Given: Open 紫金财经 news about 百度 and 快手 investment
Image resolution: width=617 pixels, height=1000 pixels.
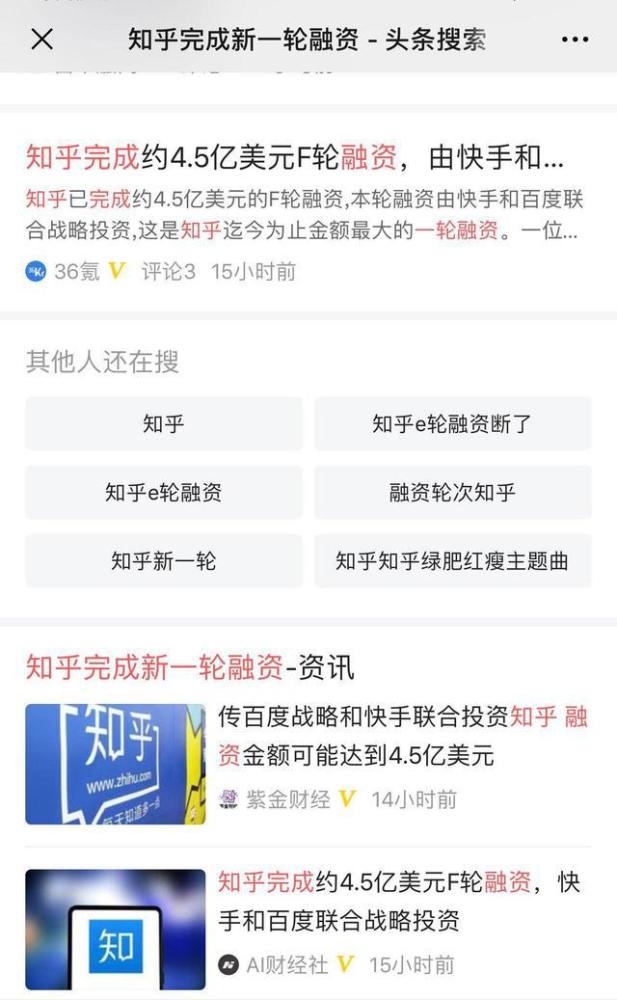Looking at the screenshot, I should pyautogui.click(x=402, y=735).
